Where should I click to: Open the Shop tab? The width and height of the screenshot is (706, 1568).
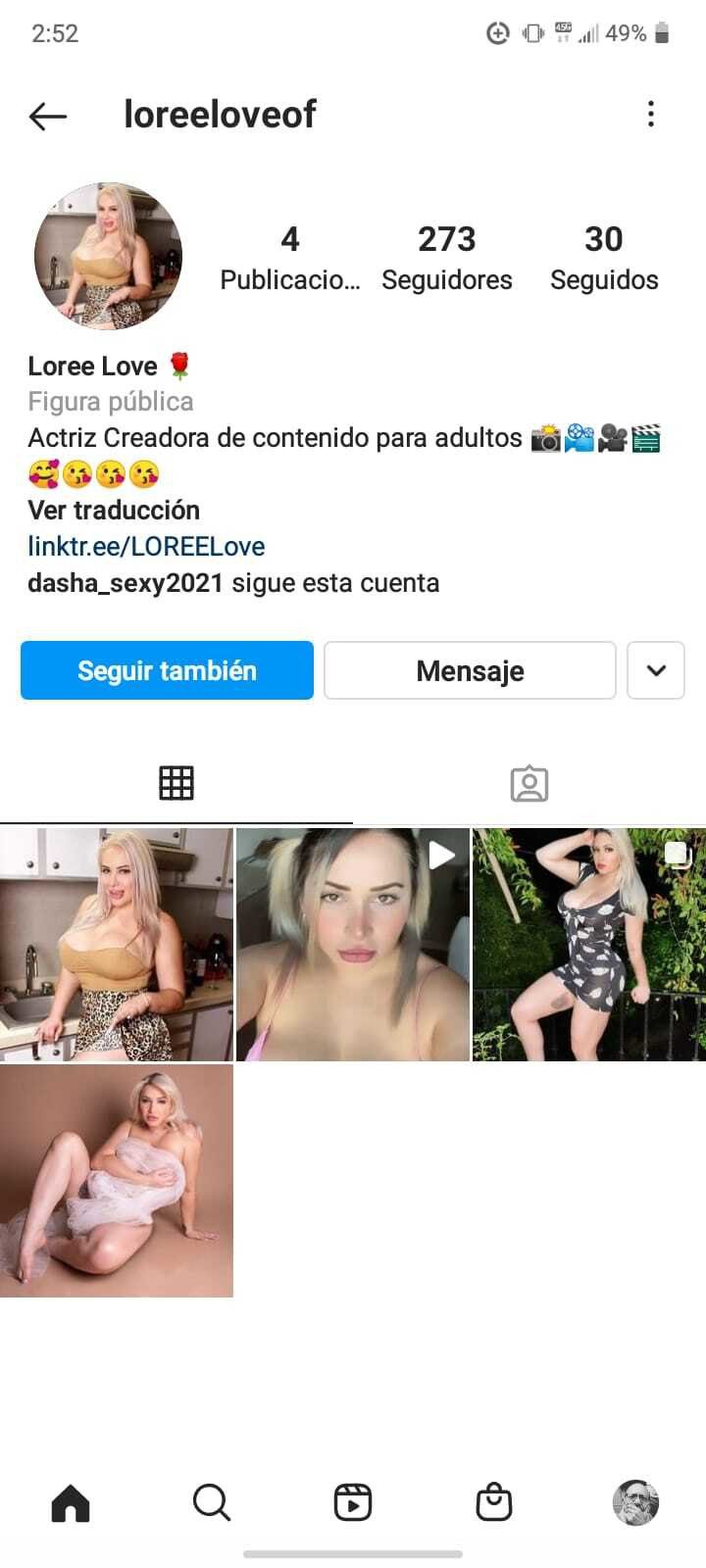click(494, 1502)
